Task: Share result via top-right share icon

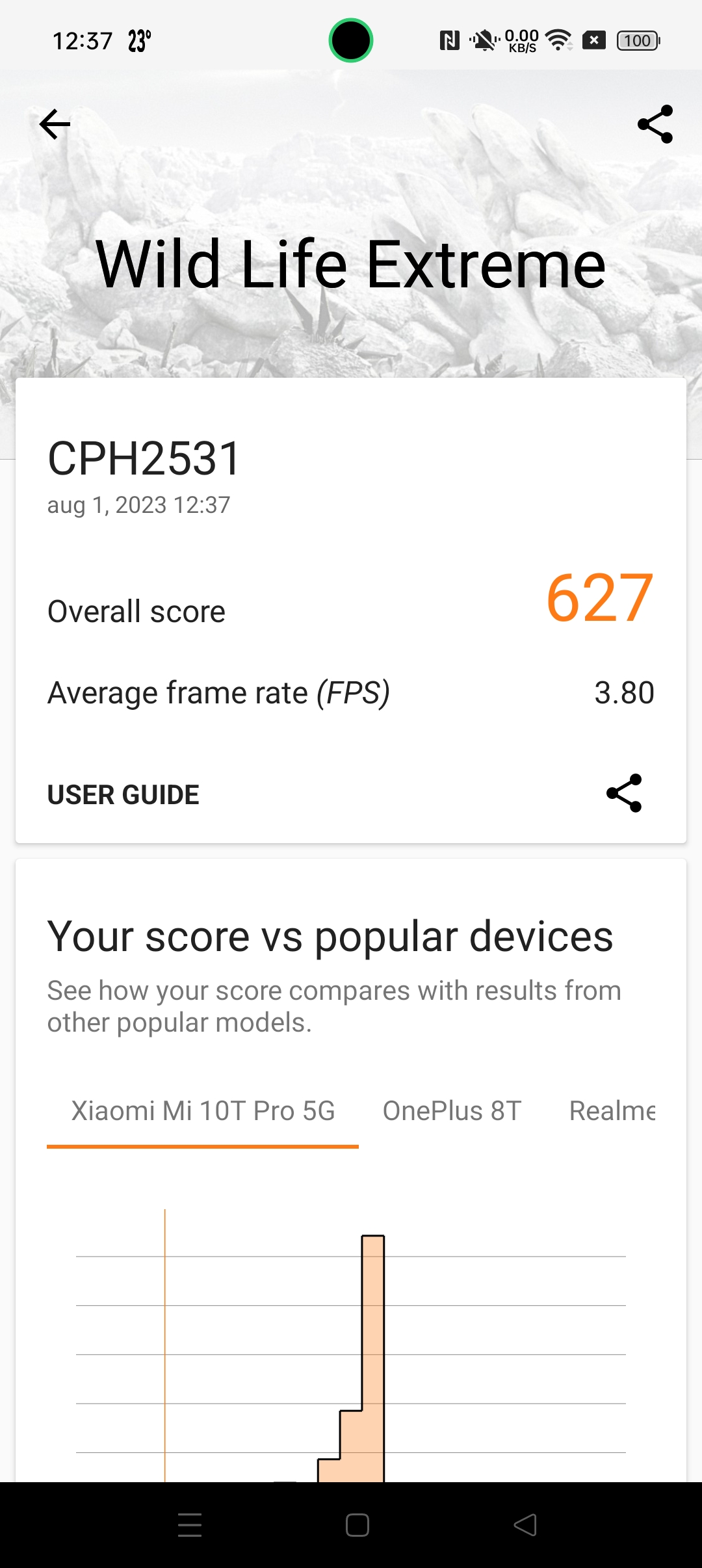Action: point(655,124)
